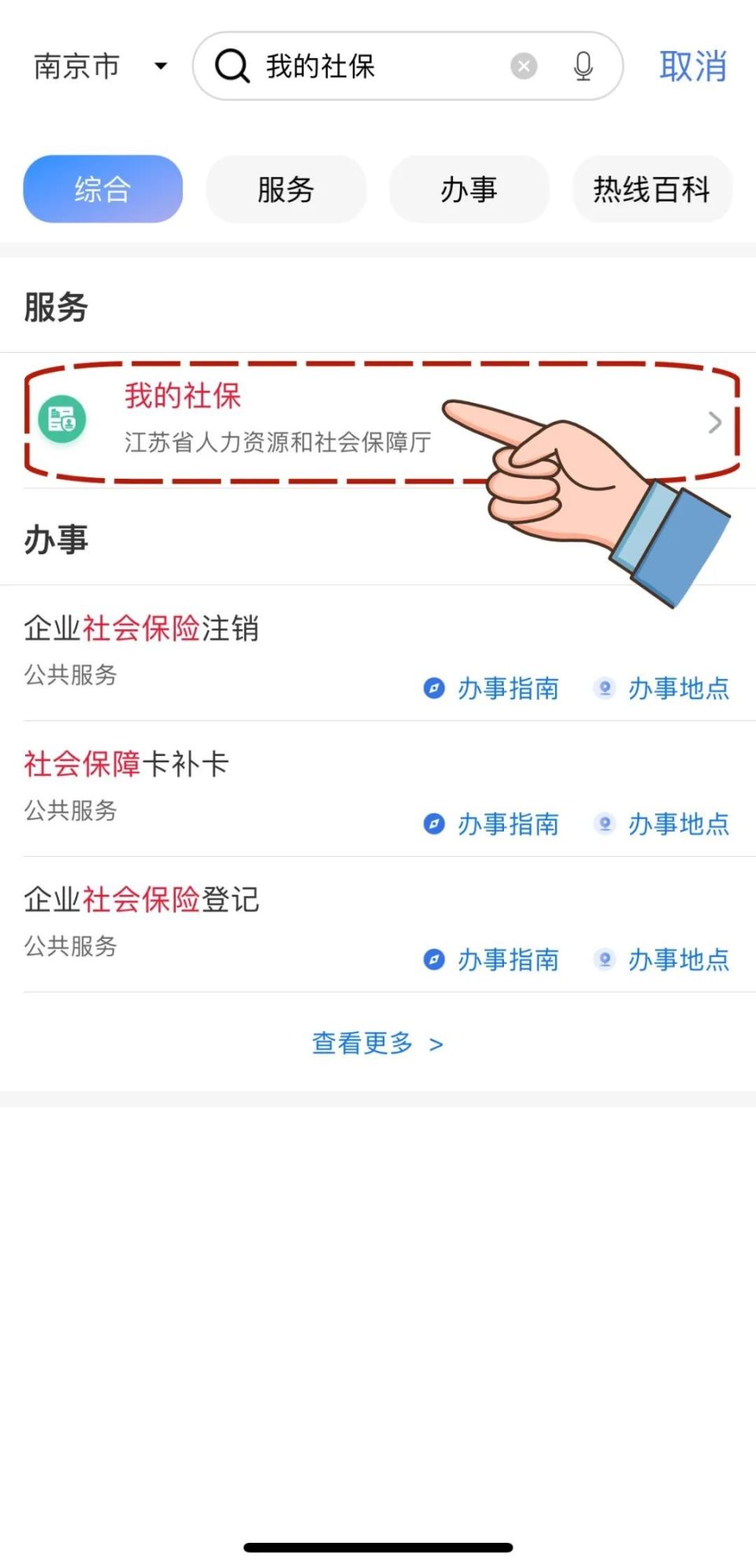Viewport: 756px width, 1568px height.
Task: Tap the microphone icon for voice search
Action: (x=583, y=66)
